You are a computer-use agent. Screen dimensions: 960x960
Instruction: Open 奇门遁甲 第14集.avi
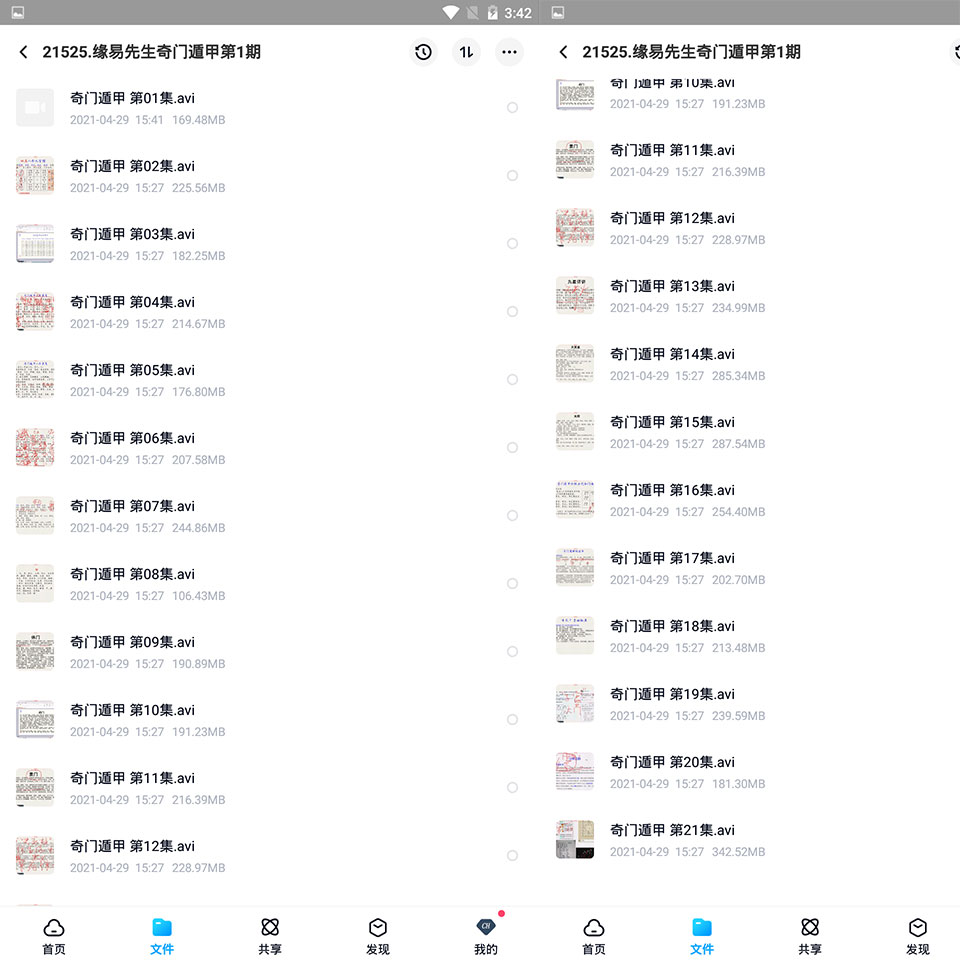672,354
